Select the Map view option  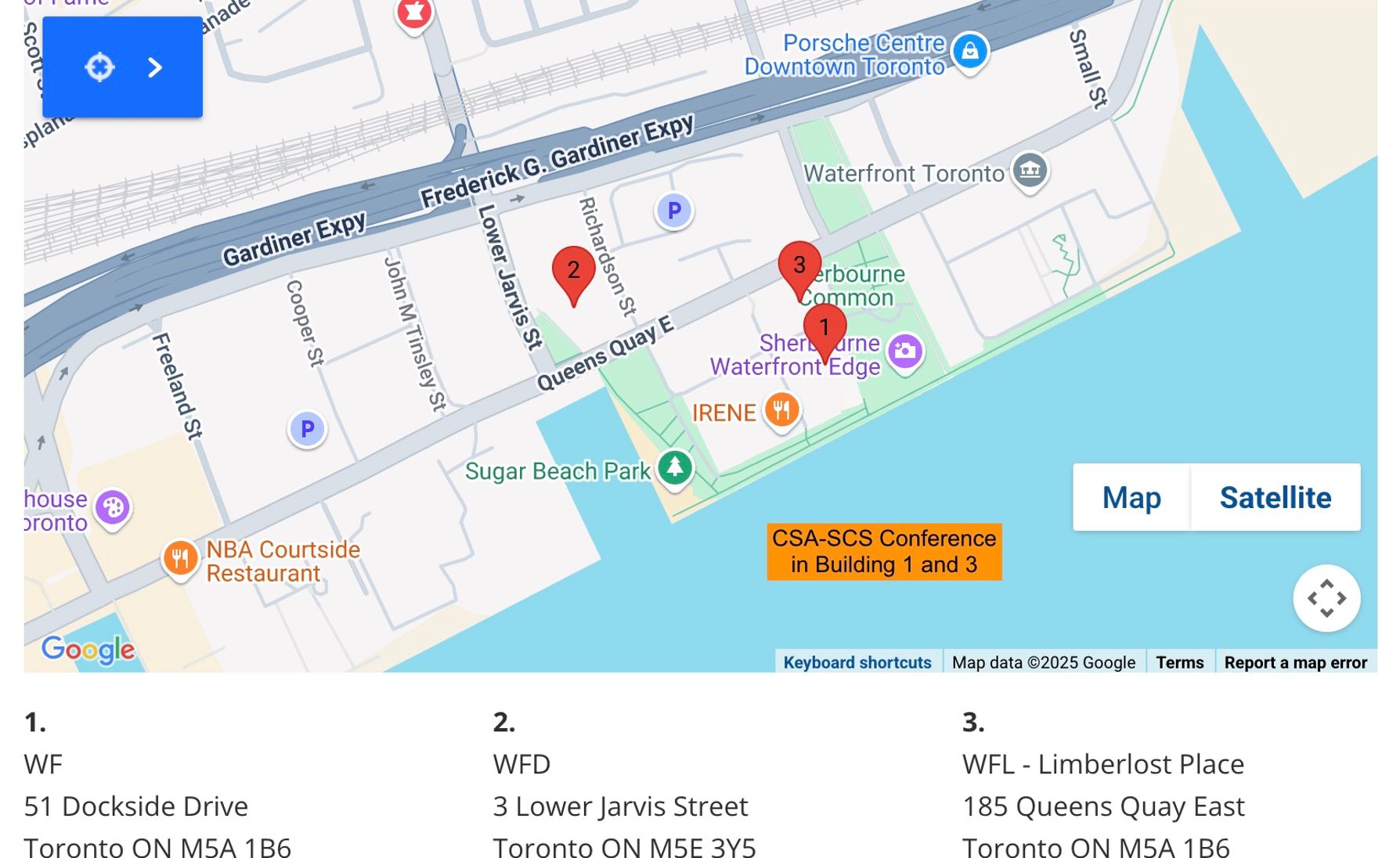(x=1131, y=498)
